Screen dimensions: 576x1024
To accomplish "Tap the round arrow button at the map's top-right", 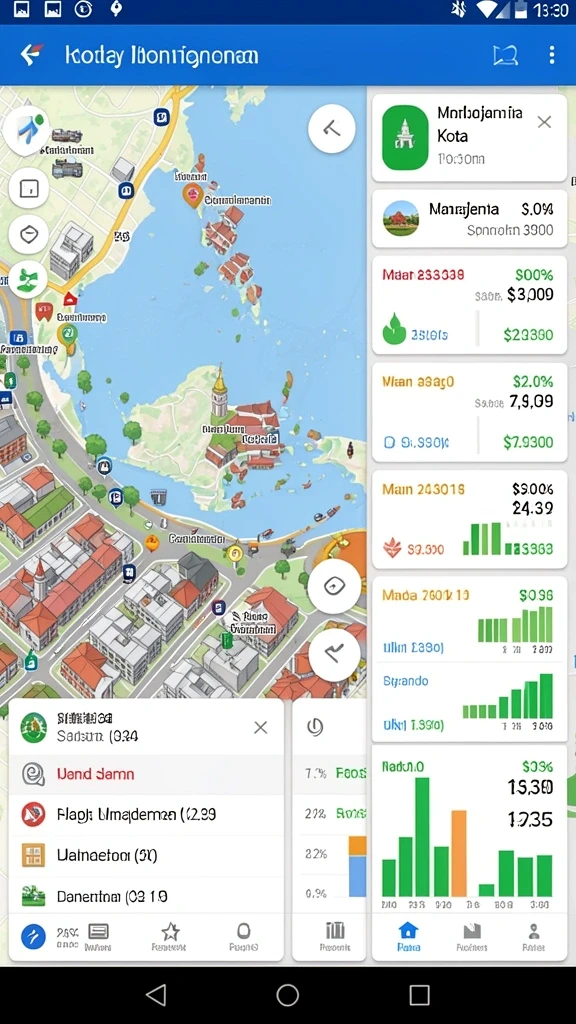I will 332,129.
